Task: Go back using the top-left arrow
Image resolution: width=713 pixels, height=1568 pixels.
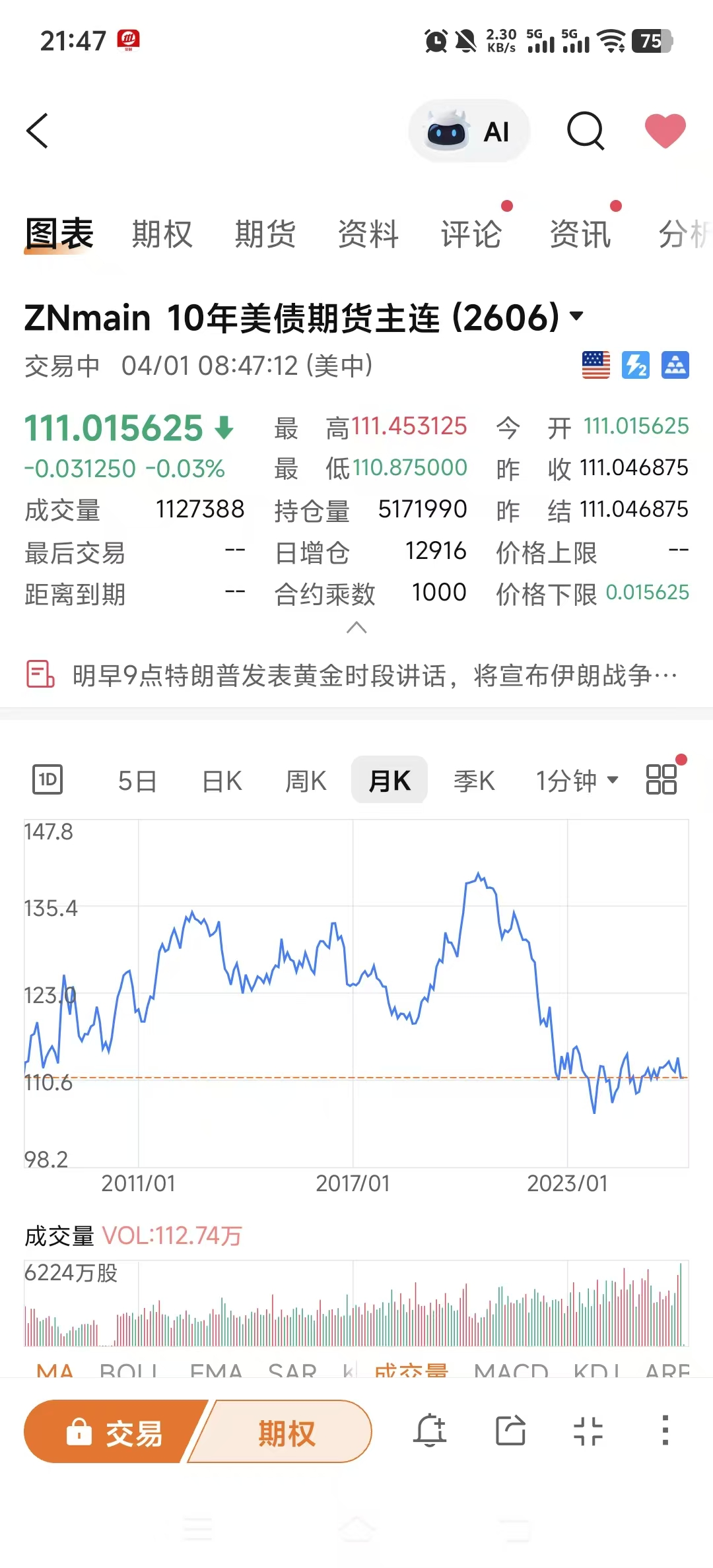Action: pos(38,131)
